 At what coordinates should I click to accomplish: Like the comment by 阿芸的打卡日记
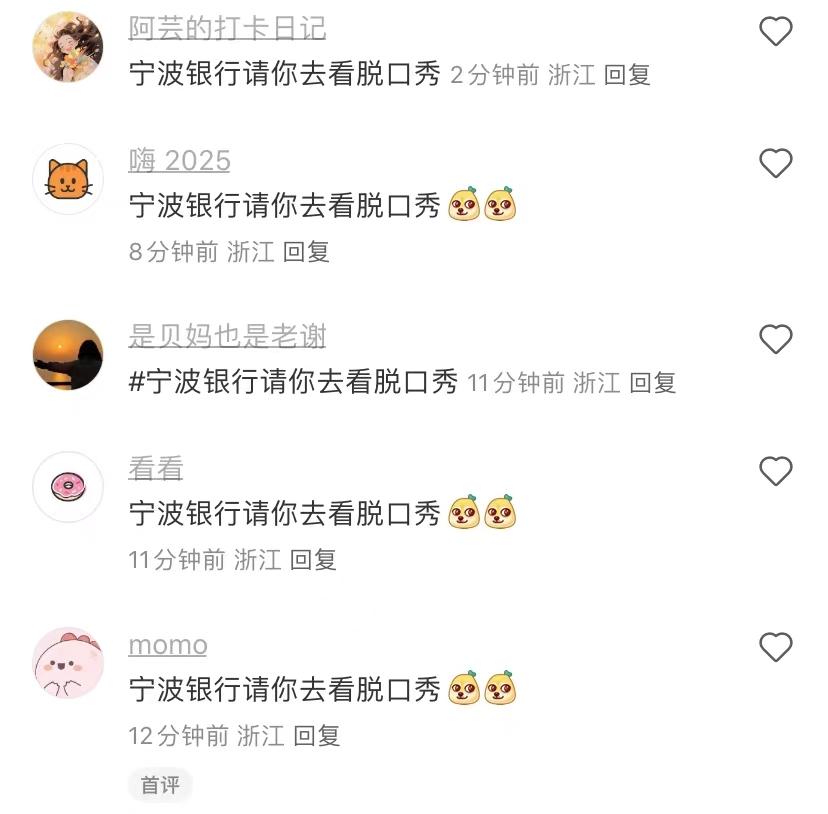(776, 31)
